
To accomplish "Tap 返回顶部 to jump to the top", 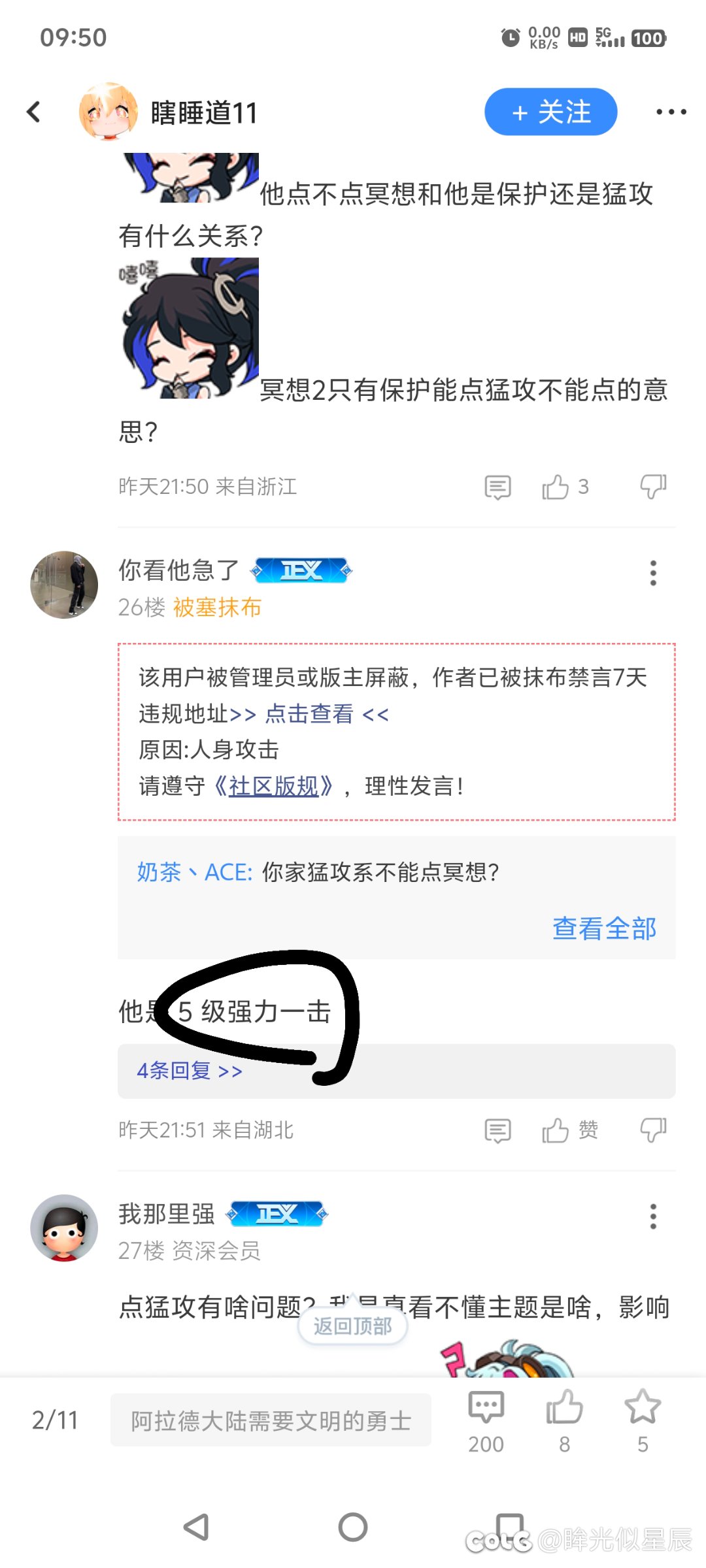I will click(x=352, y=1326).
